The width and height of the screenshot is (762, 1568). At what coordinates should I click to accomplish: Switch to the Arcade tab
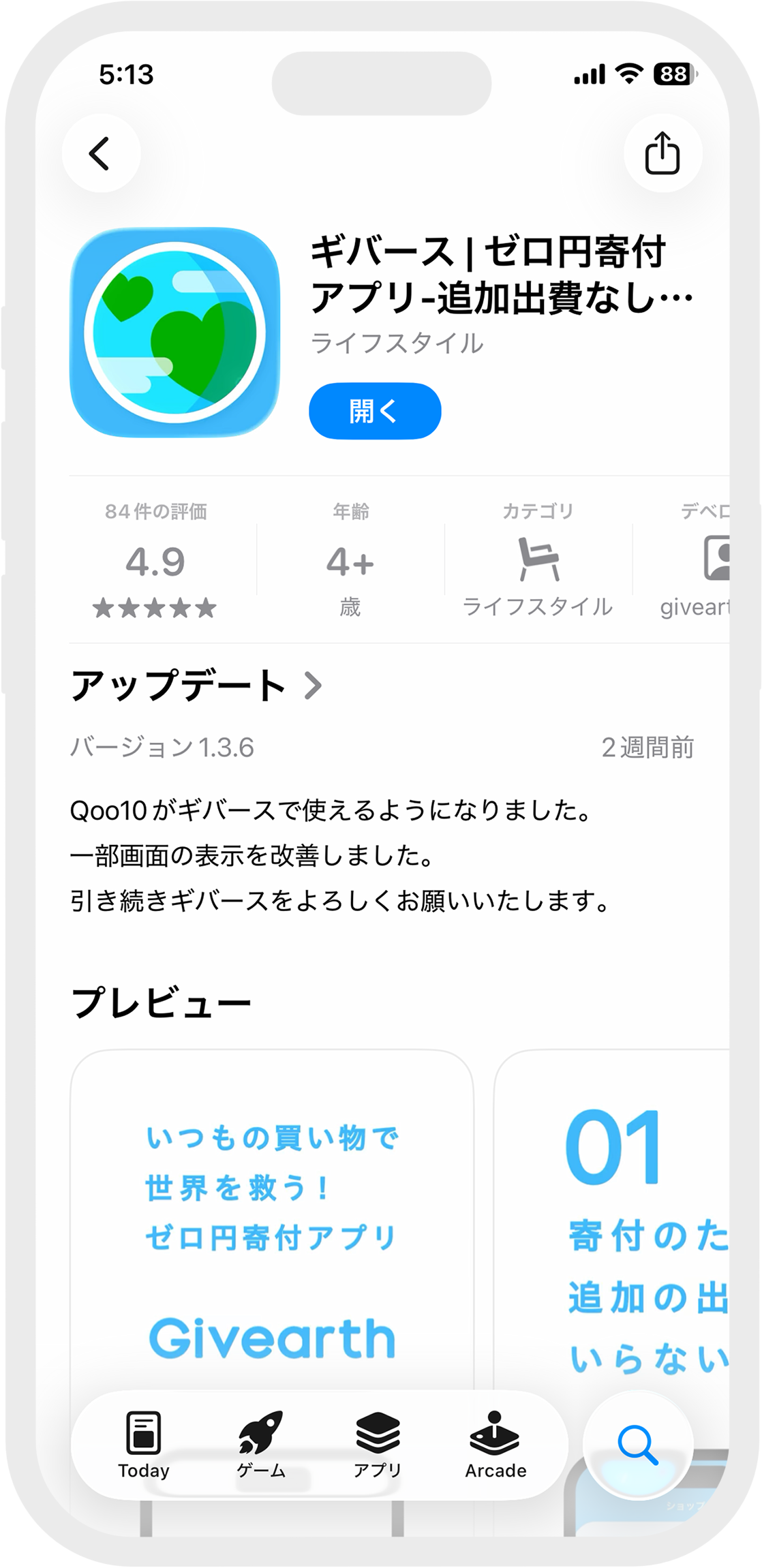(496, 1445)
